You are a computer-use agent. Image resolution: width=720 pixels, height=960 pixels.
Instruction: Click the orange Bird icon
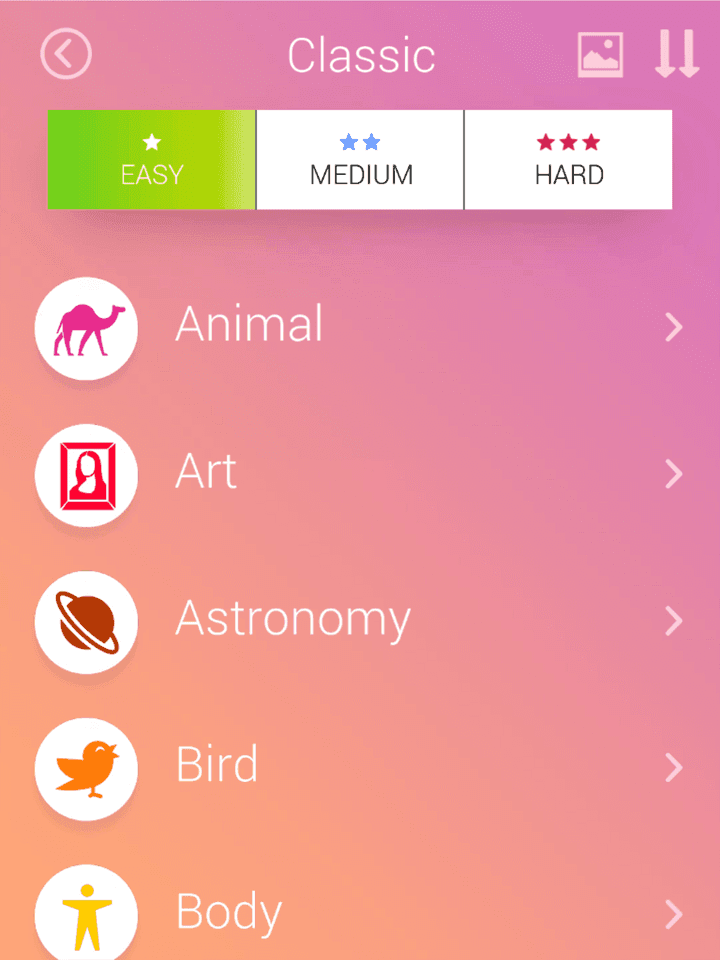86,767
